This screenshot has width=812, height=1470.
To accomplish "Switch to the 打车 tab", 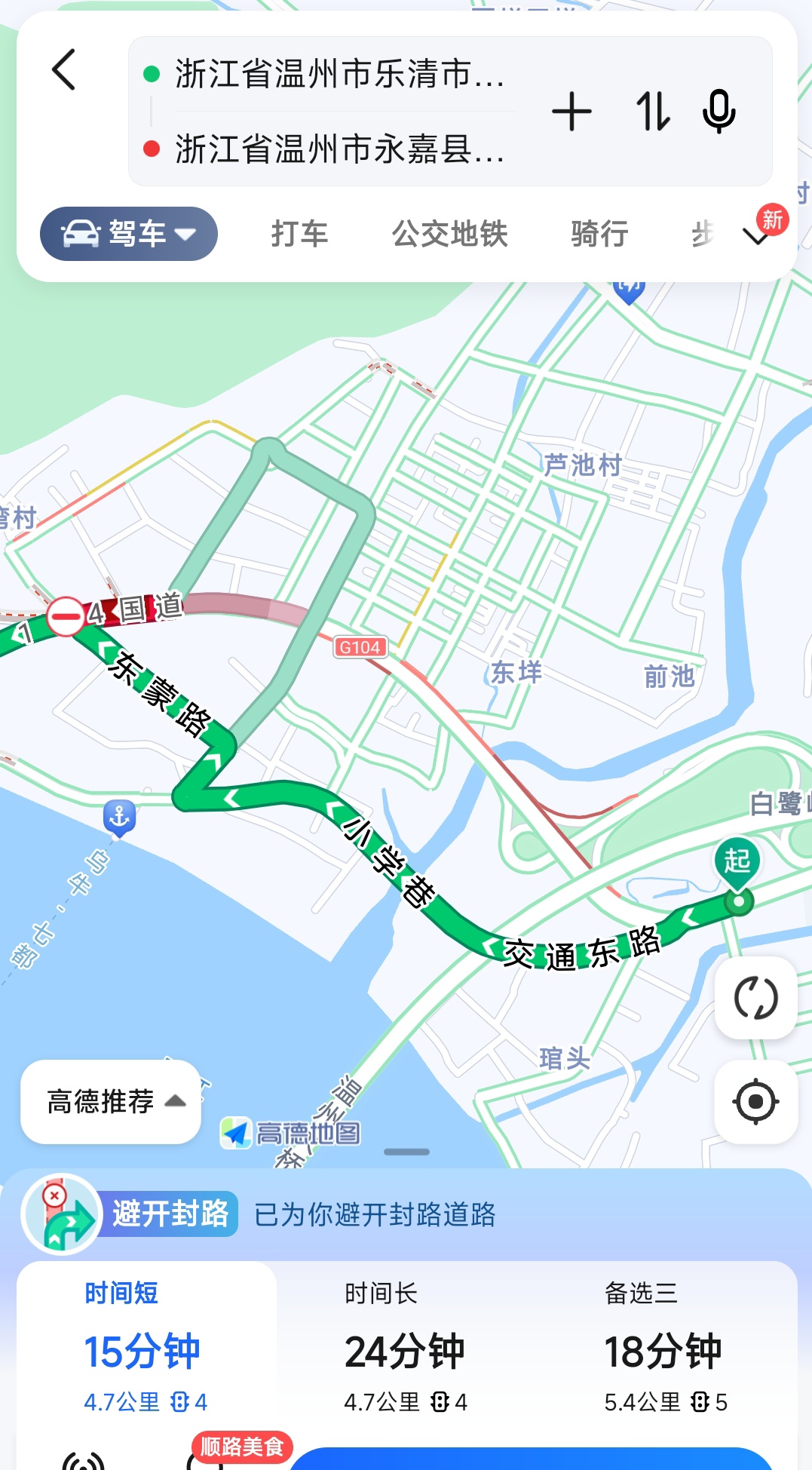I will pyautogui.click(x=299, y=234).
